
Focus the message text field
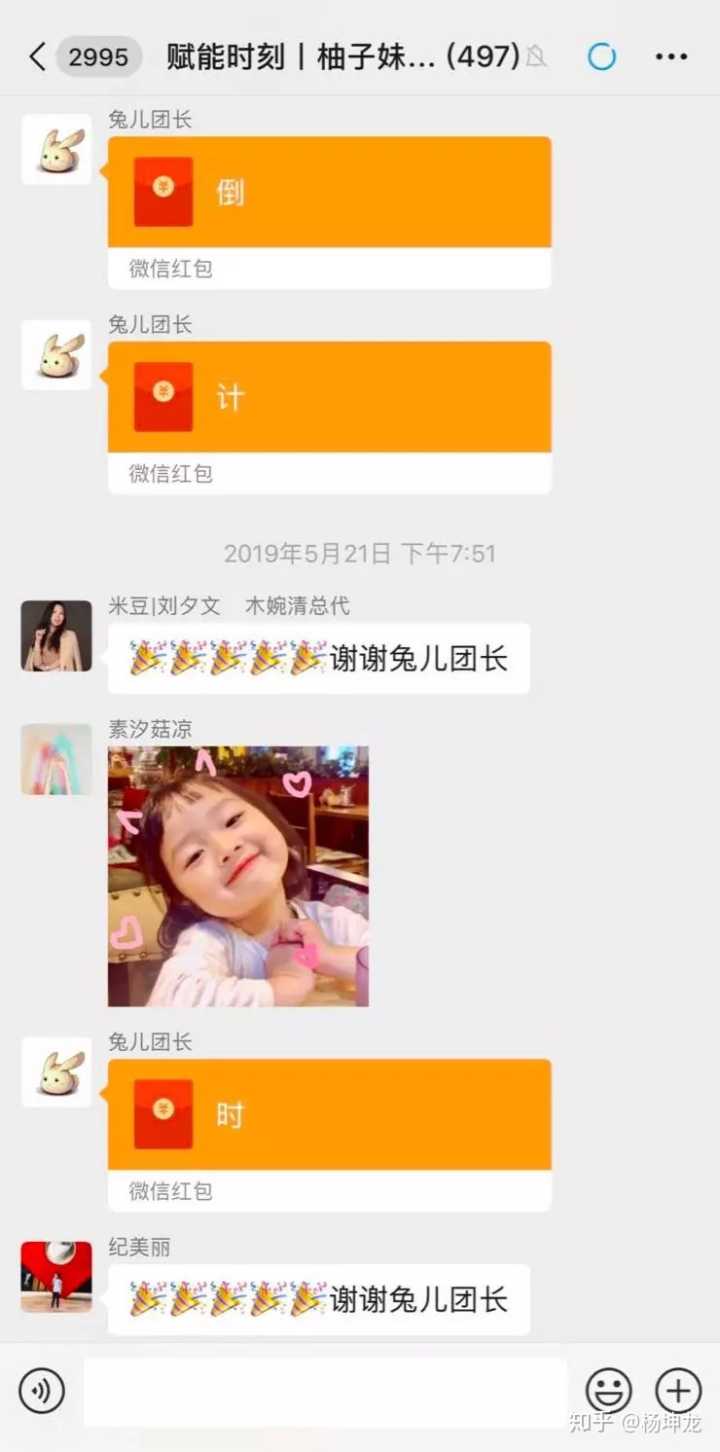[325, 1391]
